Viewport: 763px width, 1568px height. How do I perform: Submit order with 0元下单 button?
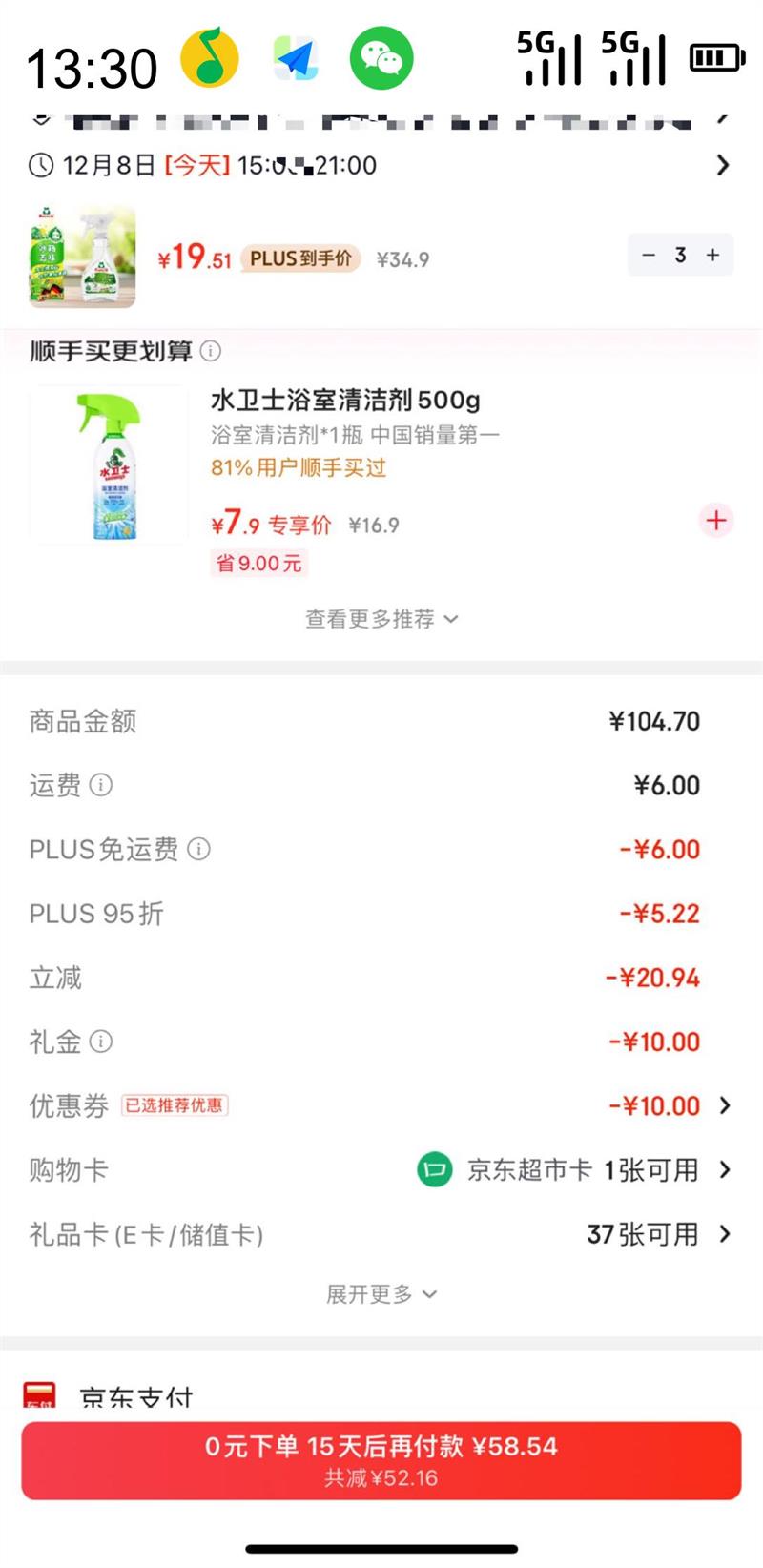(381, 1460)
